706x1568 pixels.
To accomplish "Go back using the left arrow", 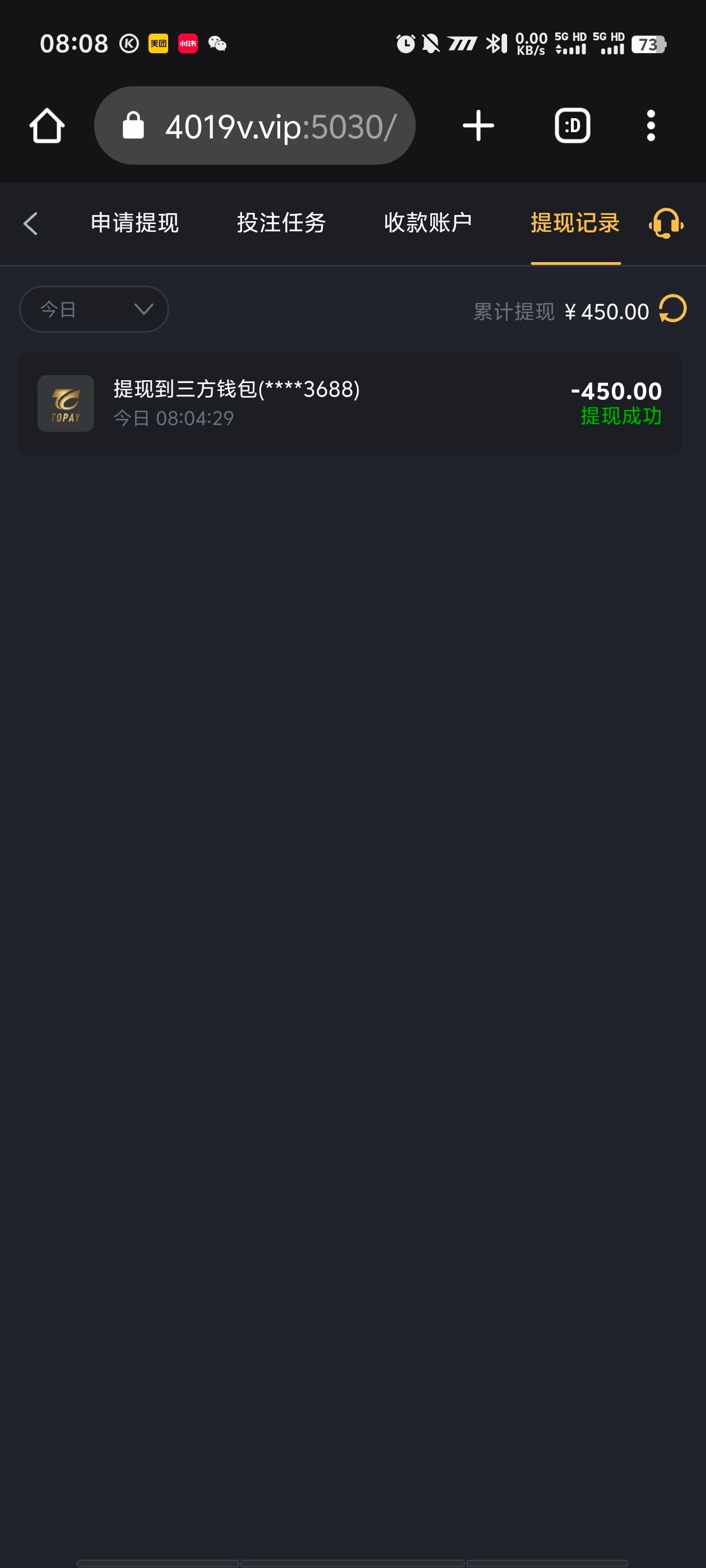I will pos(30,223).
